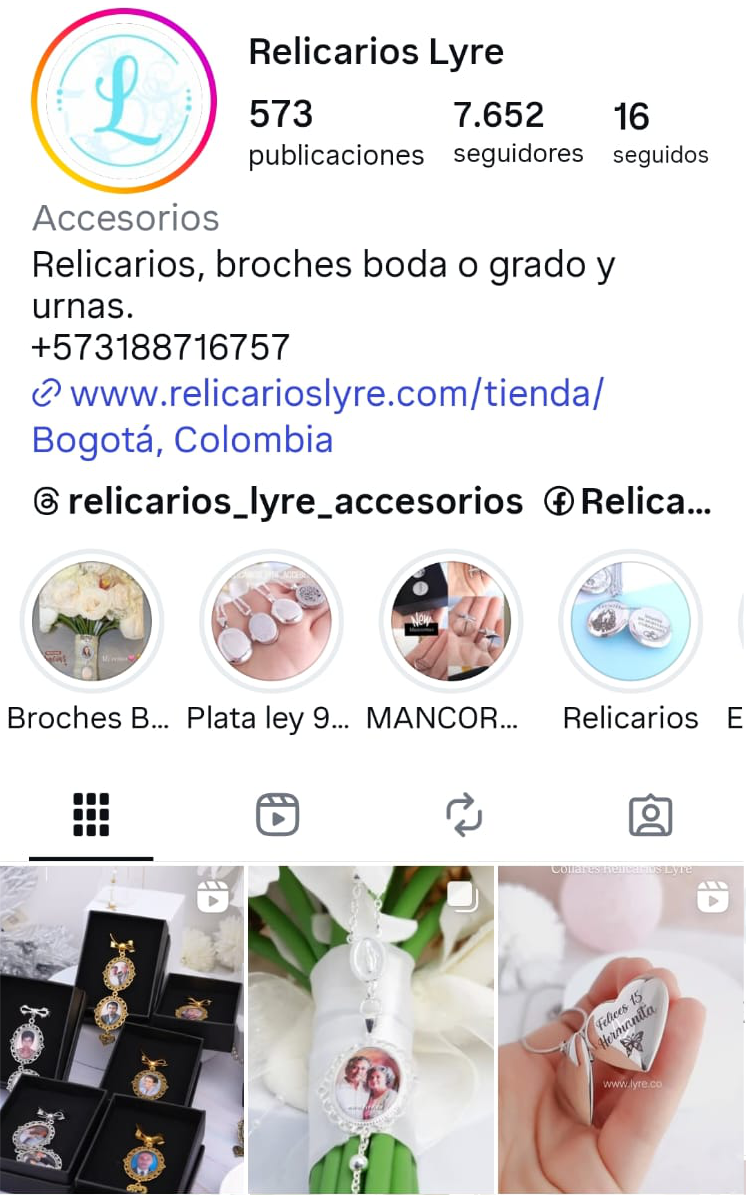This screenshot has height=1195, width=747.
Task: Open the linked Facebook profile
Action: [628, 502]
